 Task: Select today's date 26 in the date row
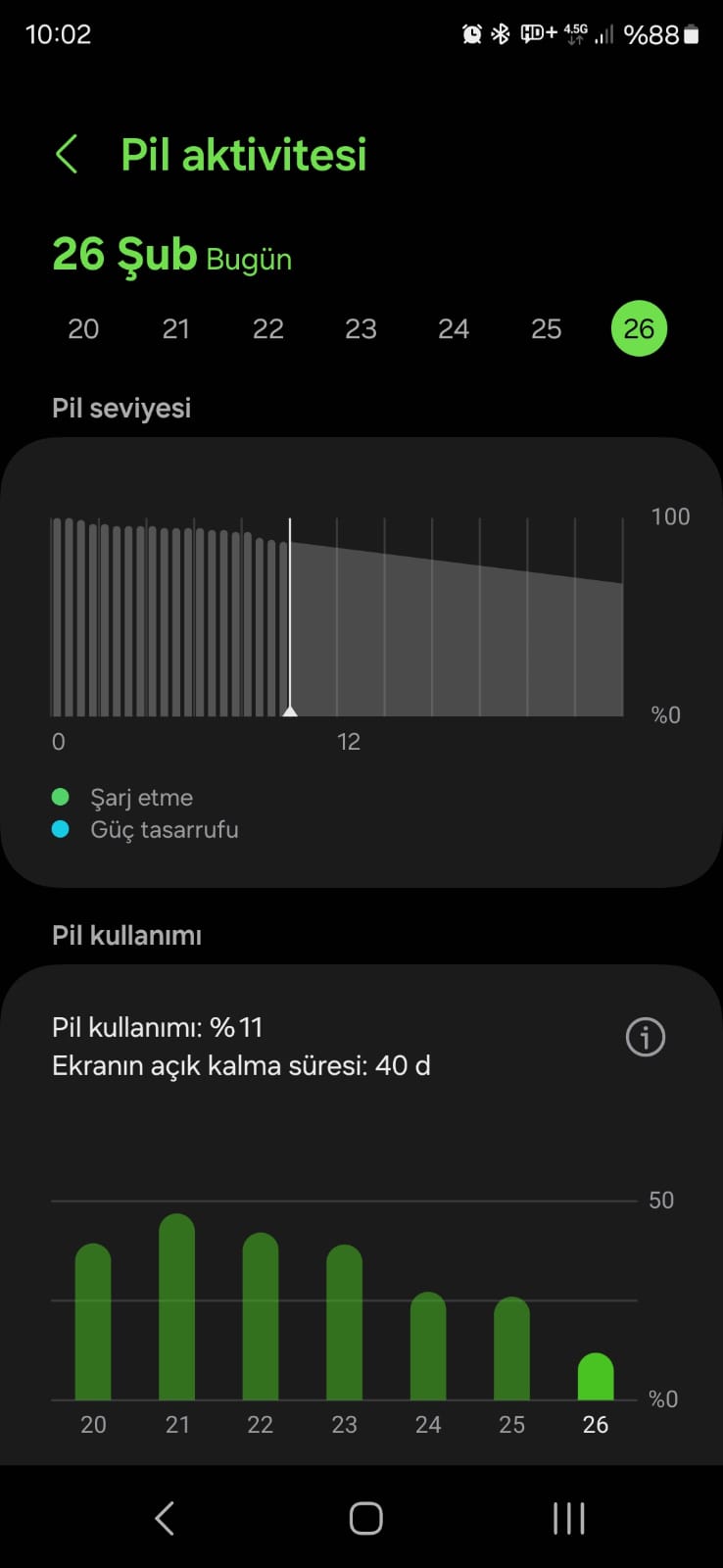point(639,329)
